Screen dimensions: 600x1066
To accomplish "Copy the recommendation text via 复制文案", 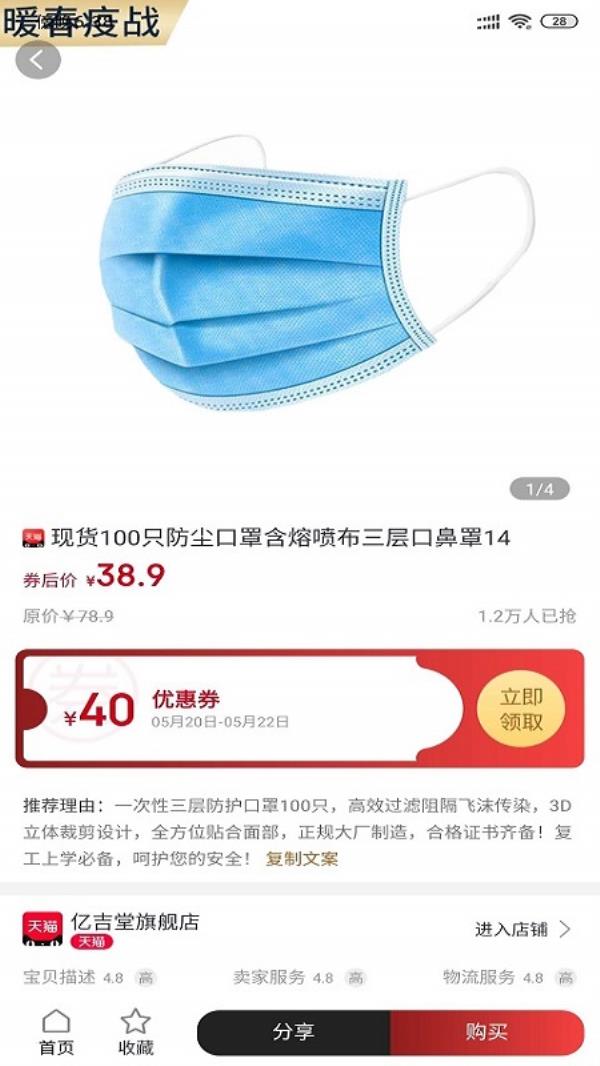I will [x=302, y=859].
